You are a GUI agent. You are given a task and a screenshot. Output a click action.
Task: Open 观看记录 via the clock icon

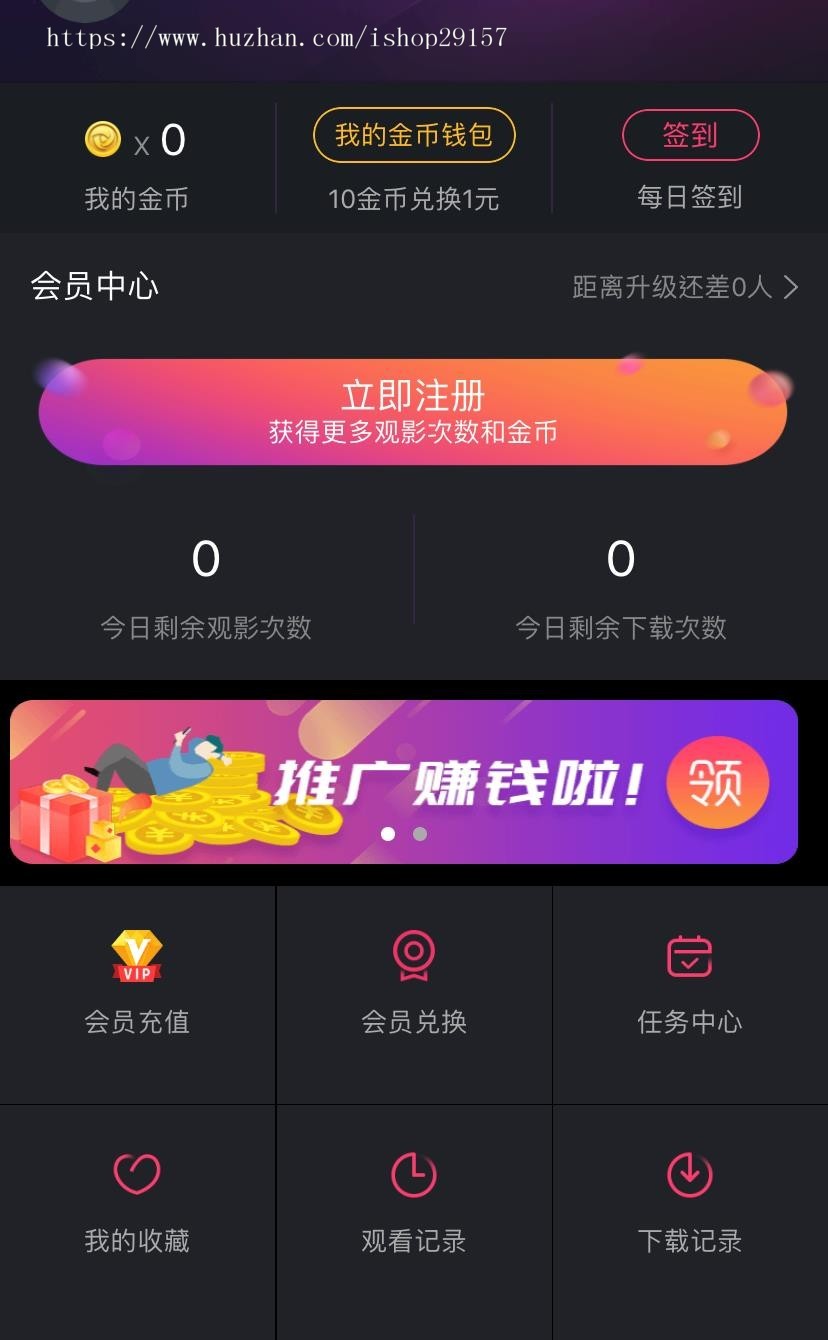click(414, 1174)
